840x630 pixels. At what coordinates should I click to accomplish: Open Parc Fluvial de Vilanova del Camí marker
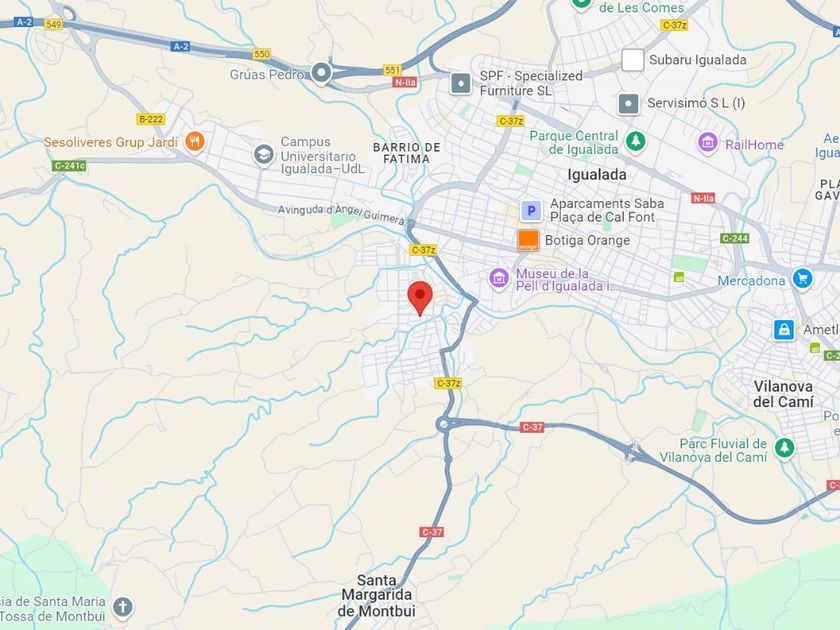[x=784, y=449]
